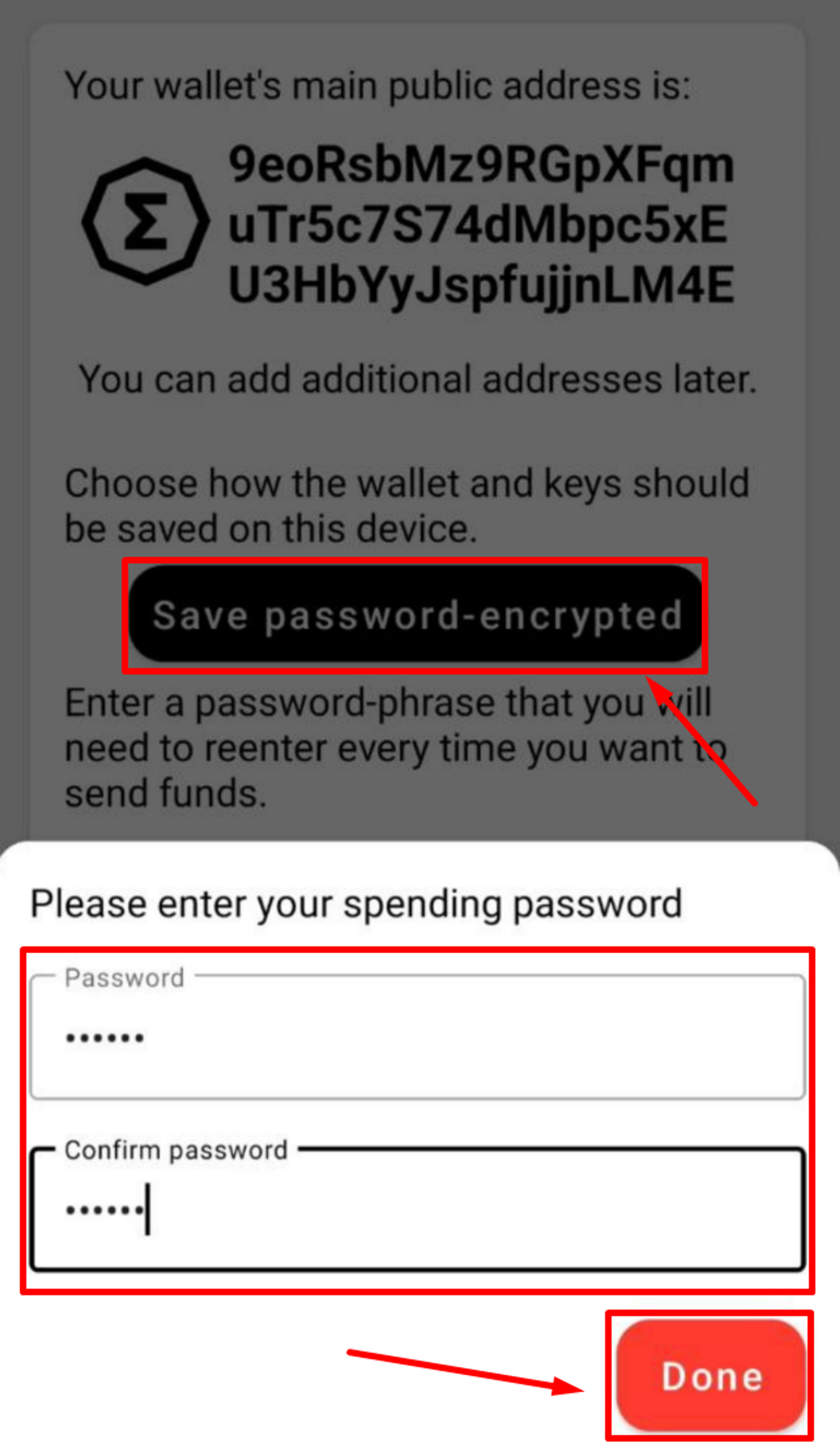Tap Save password-encrypted button
The width and height of the screenshot is (840, 1444).
pyautogui.click(x=416, y=614)
